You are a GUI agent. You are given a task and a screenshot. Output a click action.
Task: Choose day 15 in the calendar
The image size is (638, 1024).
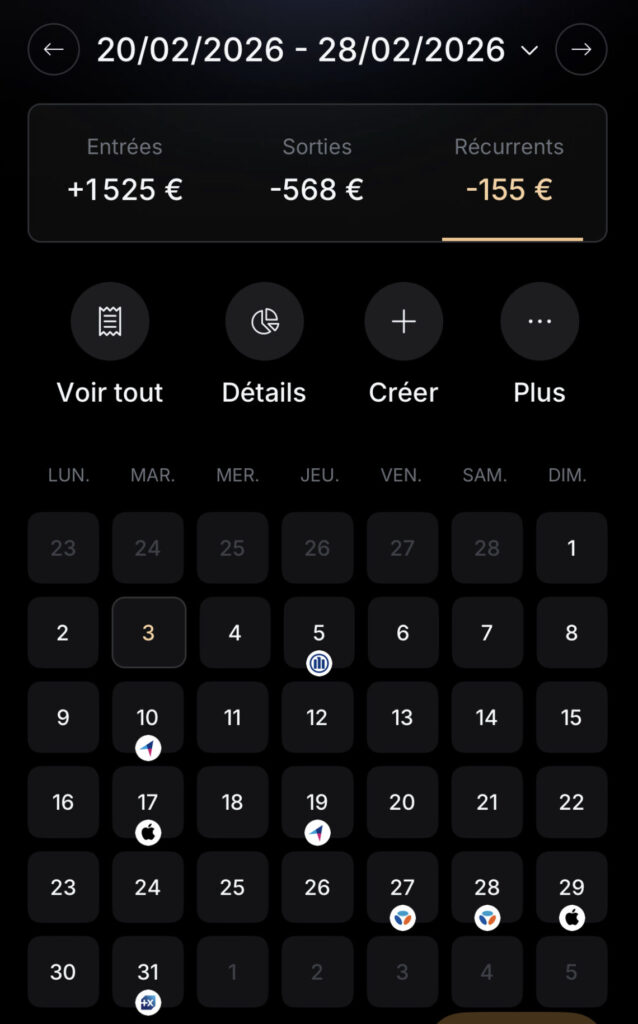[x=572, y=717]
